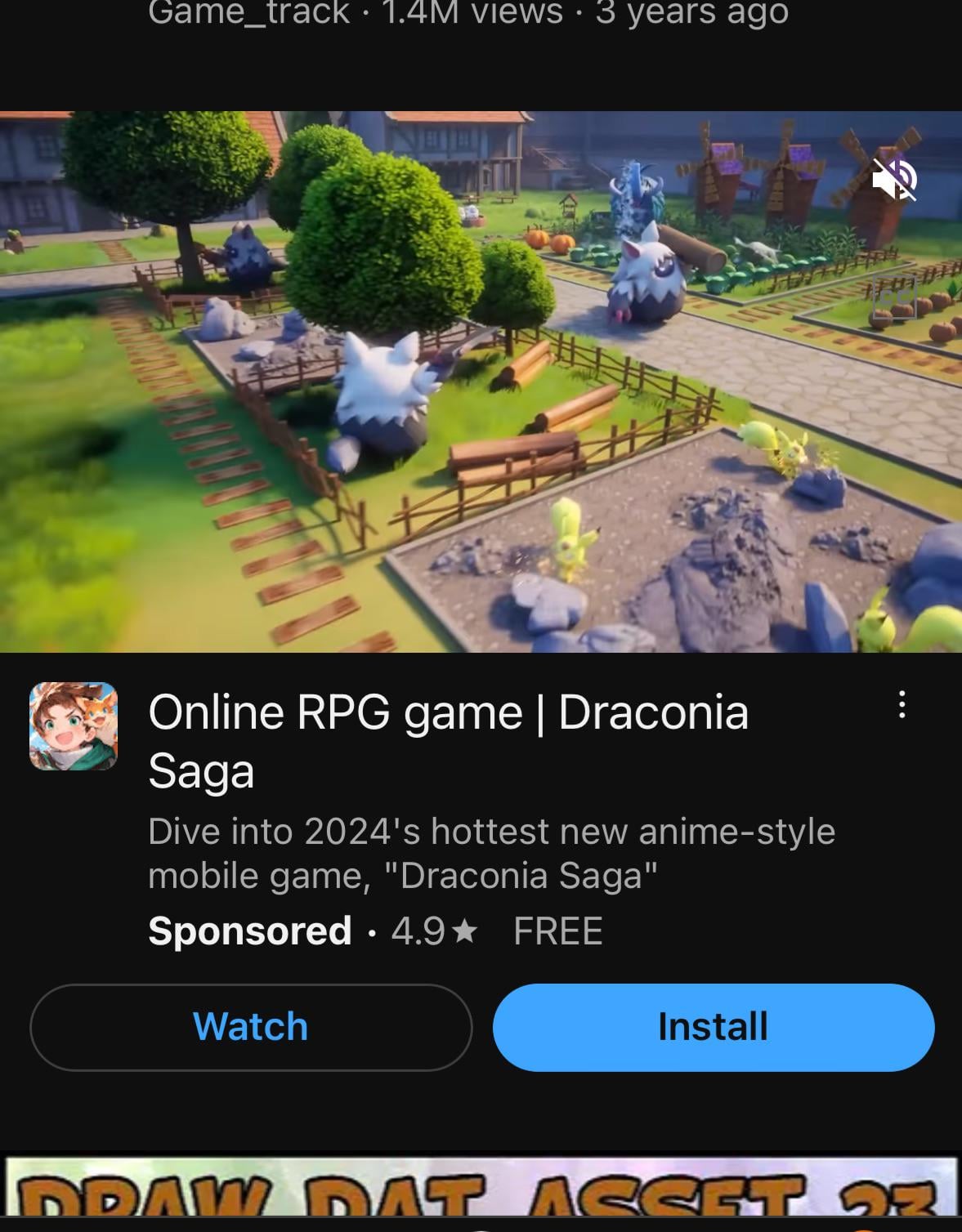962x1232 pixels.
Task: Tap the Watch button
Action: (x=251, y=1027)
